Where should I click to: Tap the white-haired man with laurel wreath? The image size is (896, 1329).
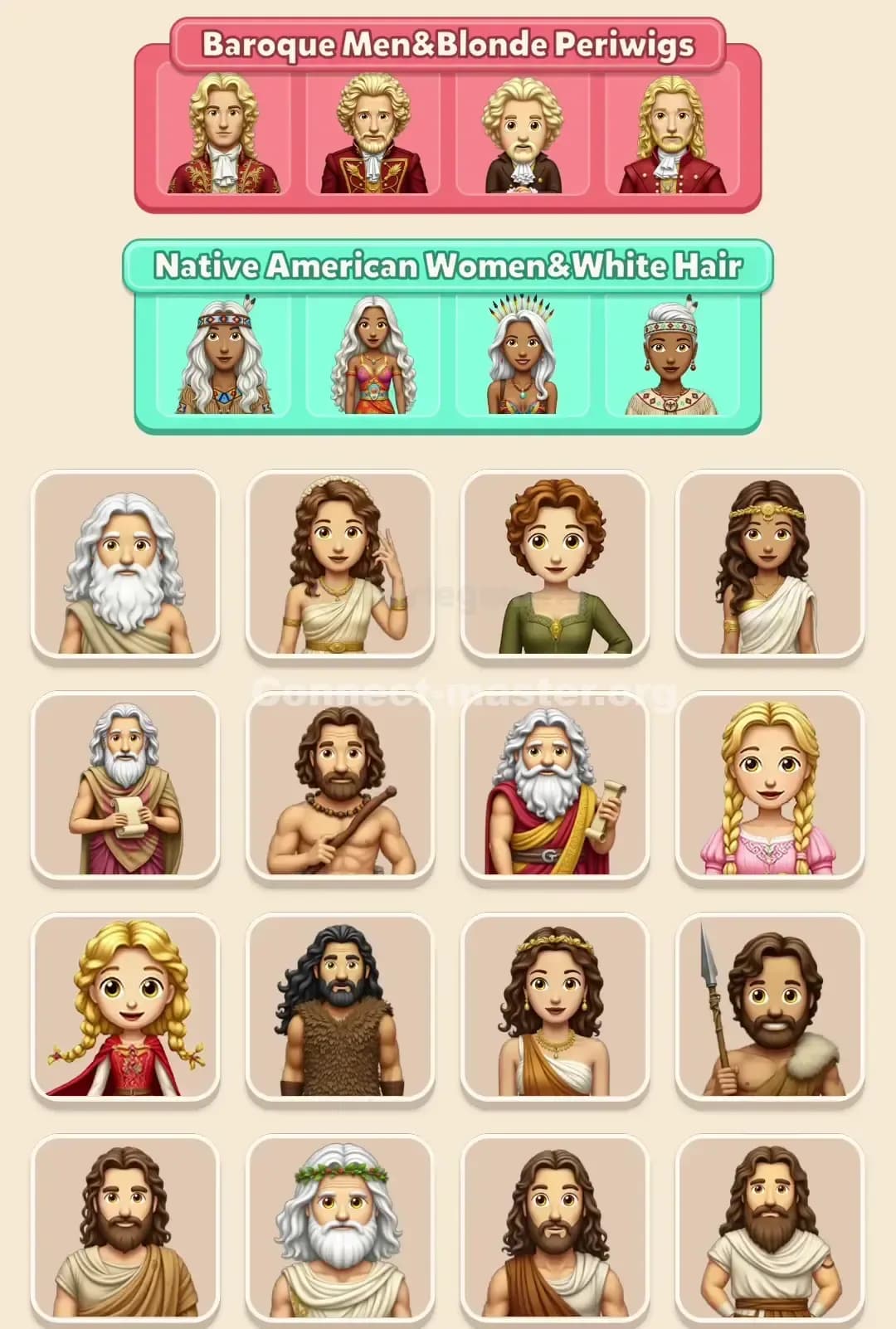[x=339, y=1229]
